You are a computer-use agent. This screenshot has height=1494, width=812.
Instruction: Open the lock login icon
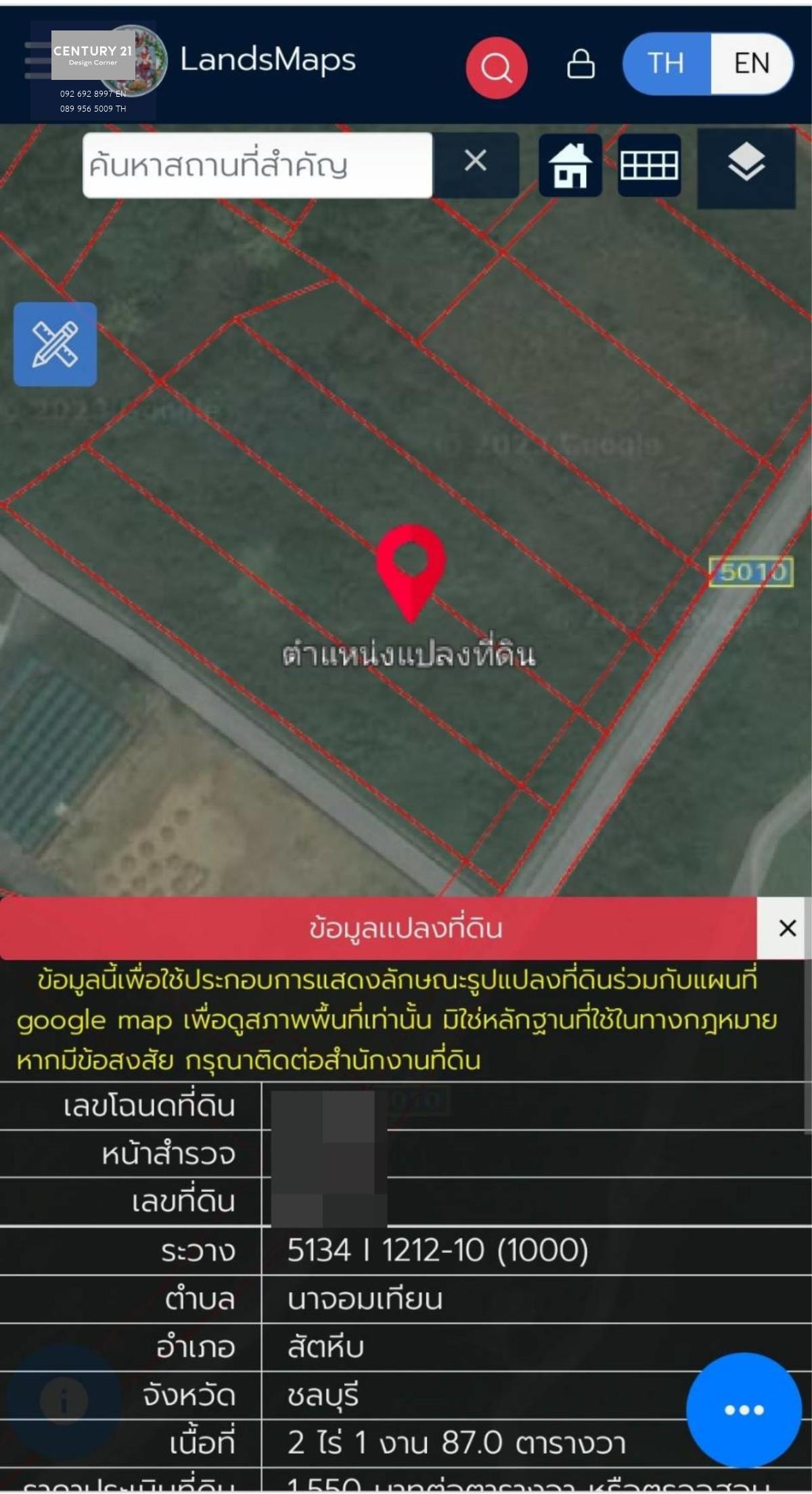click(581, 64)
